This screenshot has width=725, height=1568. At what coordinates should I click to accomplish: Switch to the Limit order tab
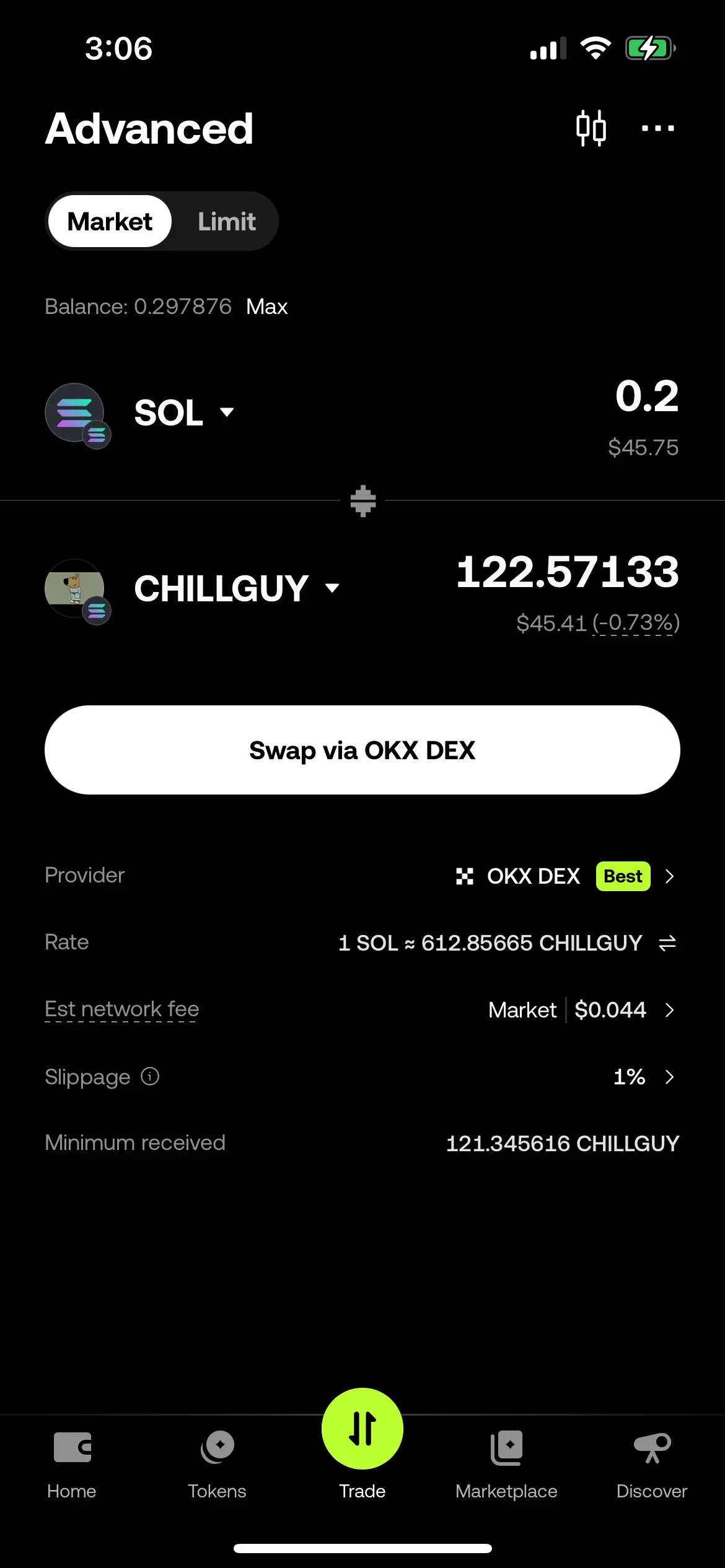226,222
